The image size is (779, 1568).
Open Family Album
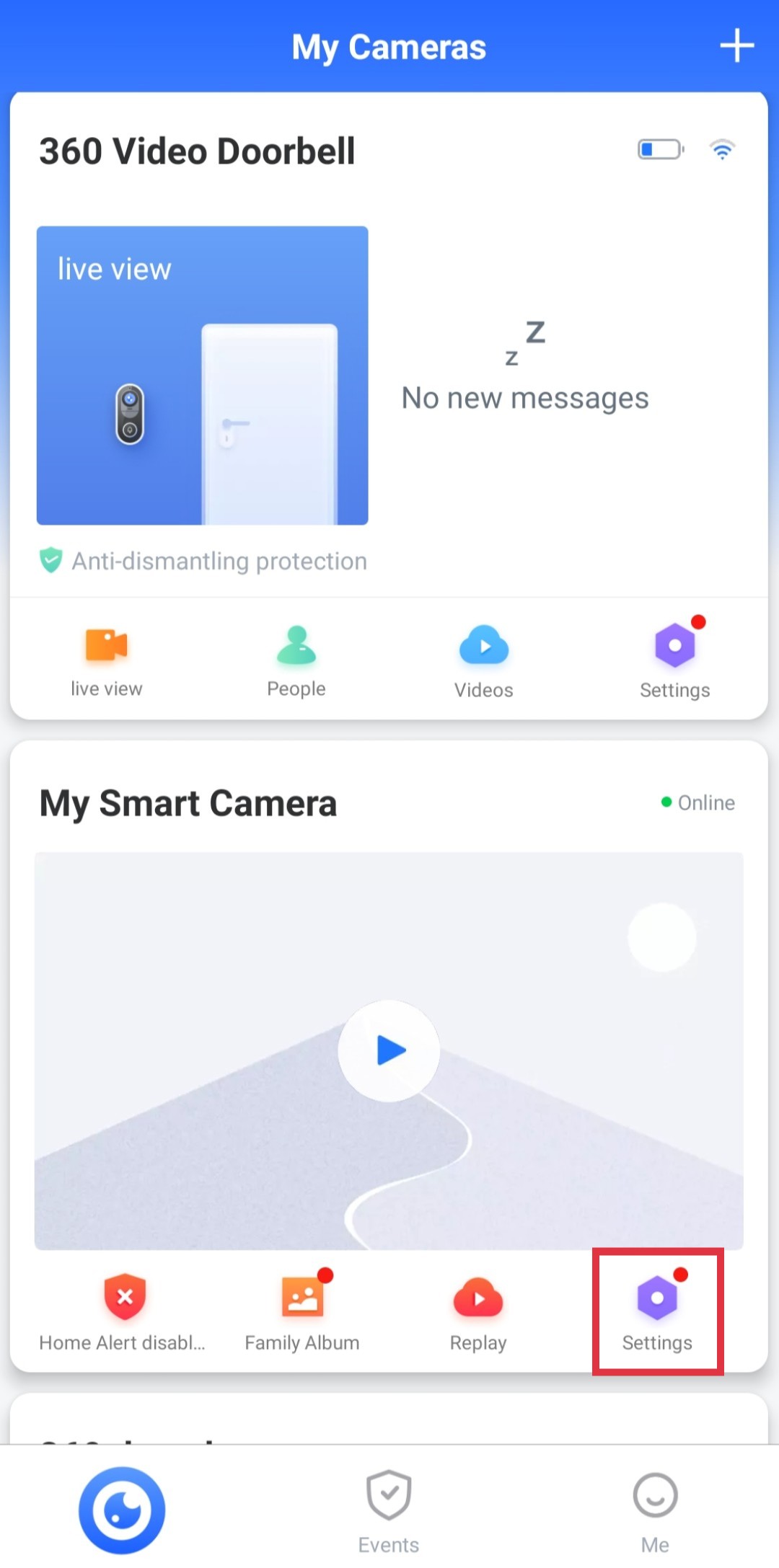pos(302,1312)
